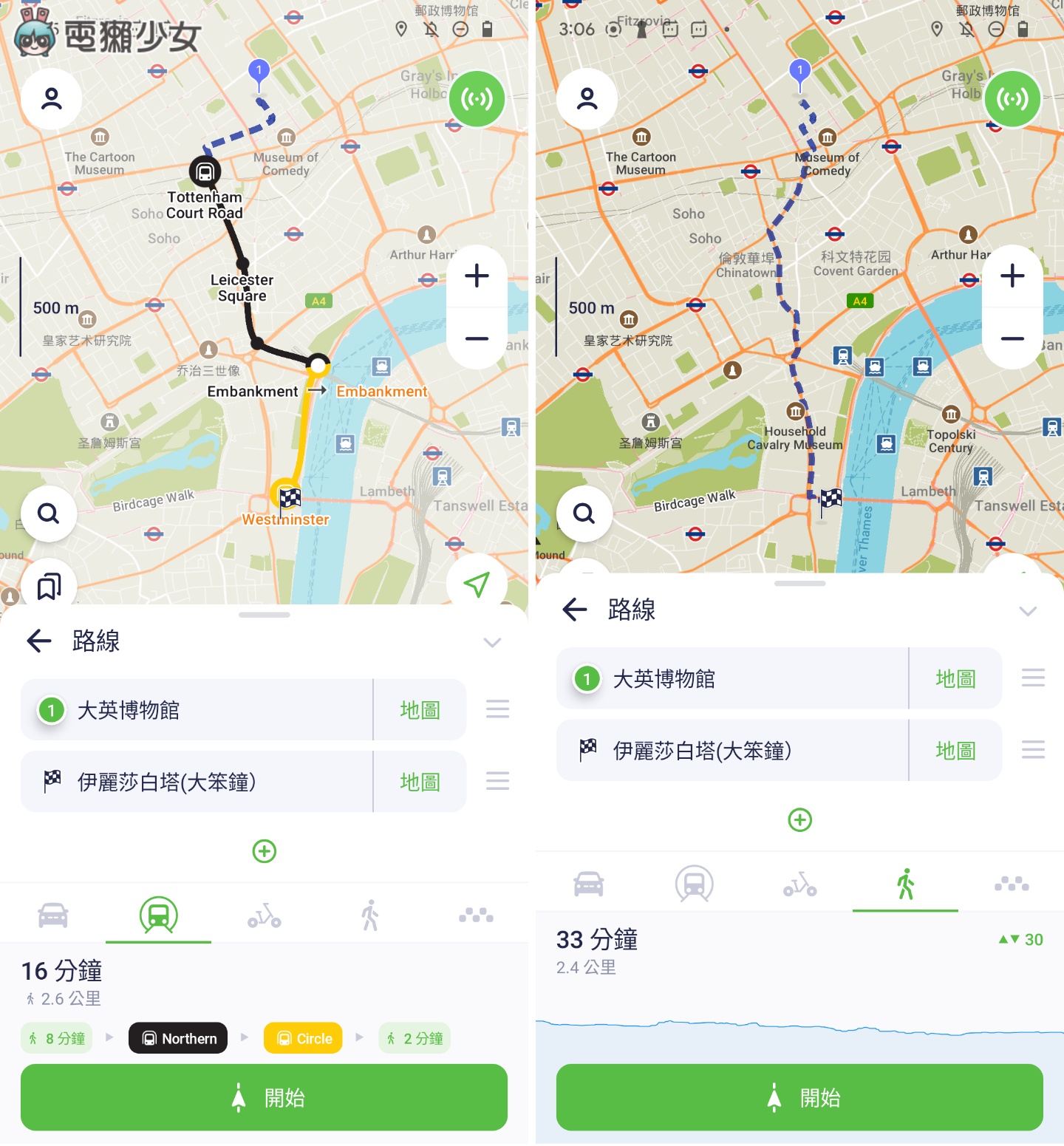Tap the reorder handle beside 大英博物館
Image resolution: width=1064 pixels, height=1146 pixels.
(497, 709)
